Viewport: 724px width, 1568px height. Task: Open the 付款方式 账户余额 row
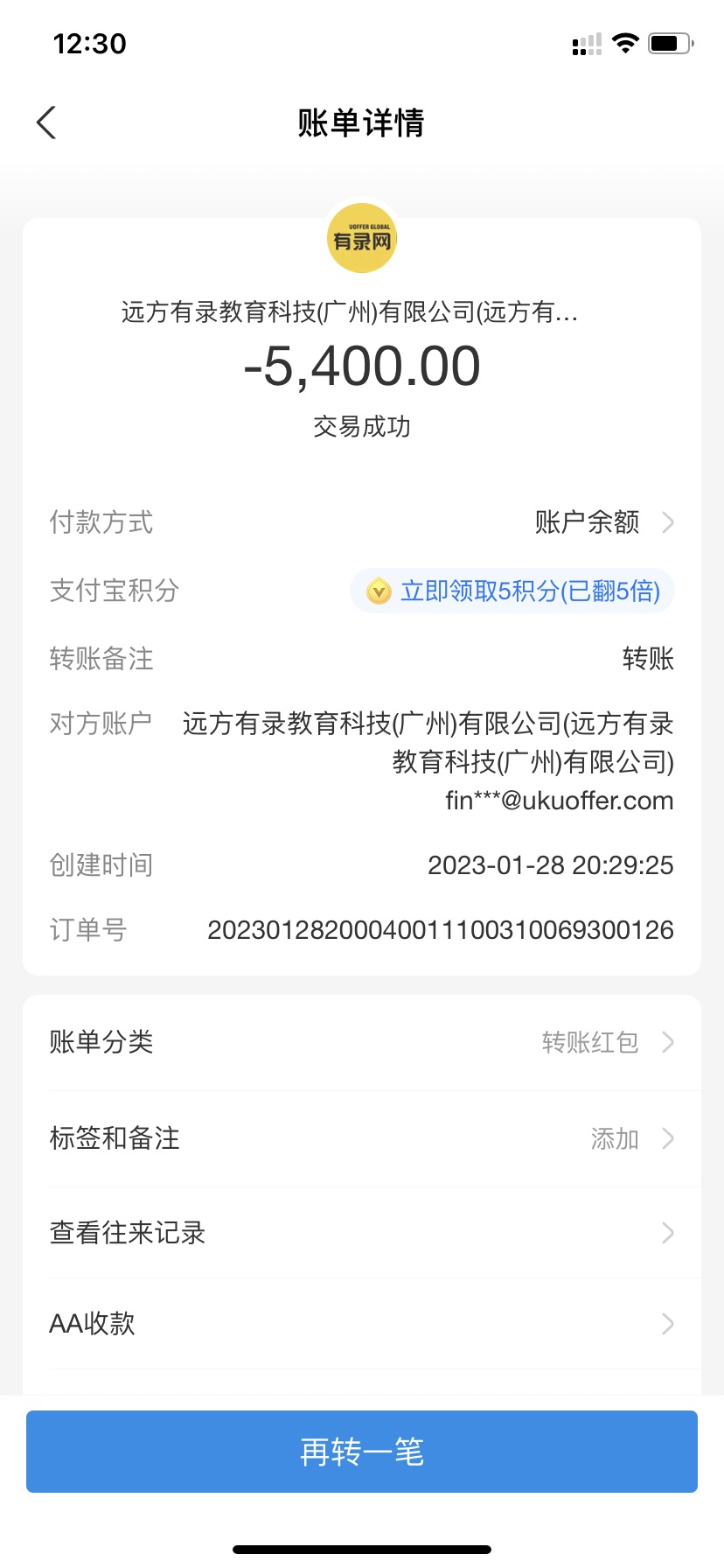[603, 522]
